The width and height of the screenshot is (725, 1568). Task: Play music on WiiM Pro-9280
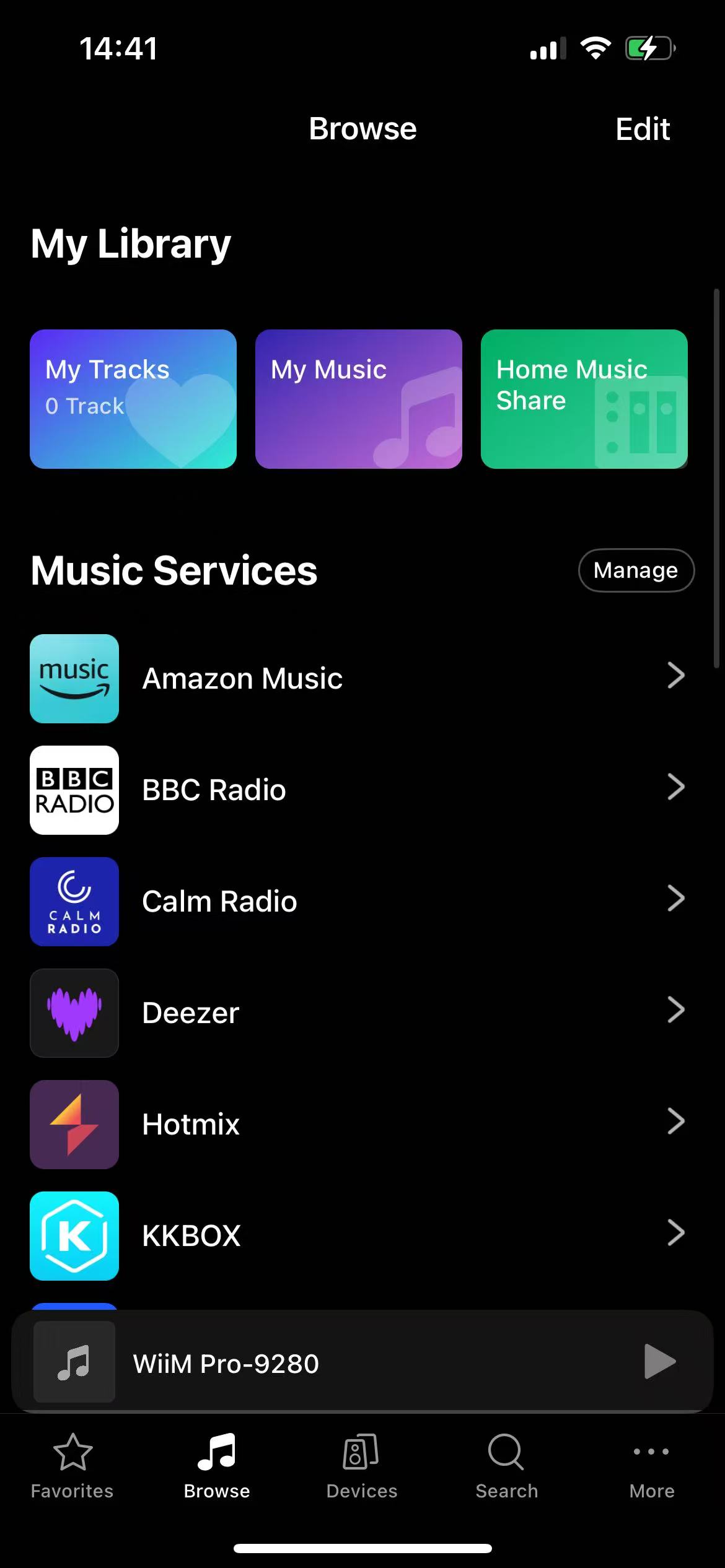660,1361
